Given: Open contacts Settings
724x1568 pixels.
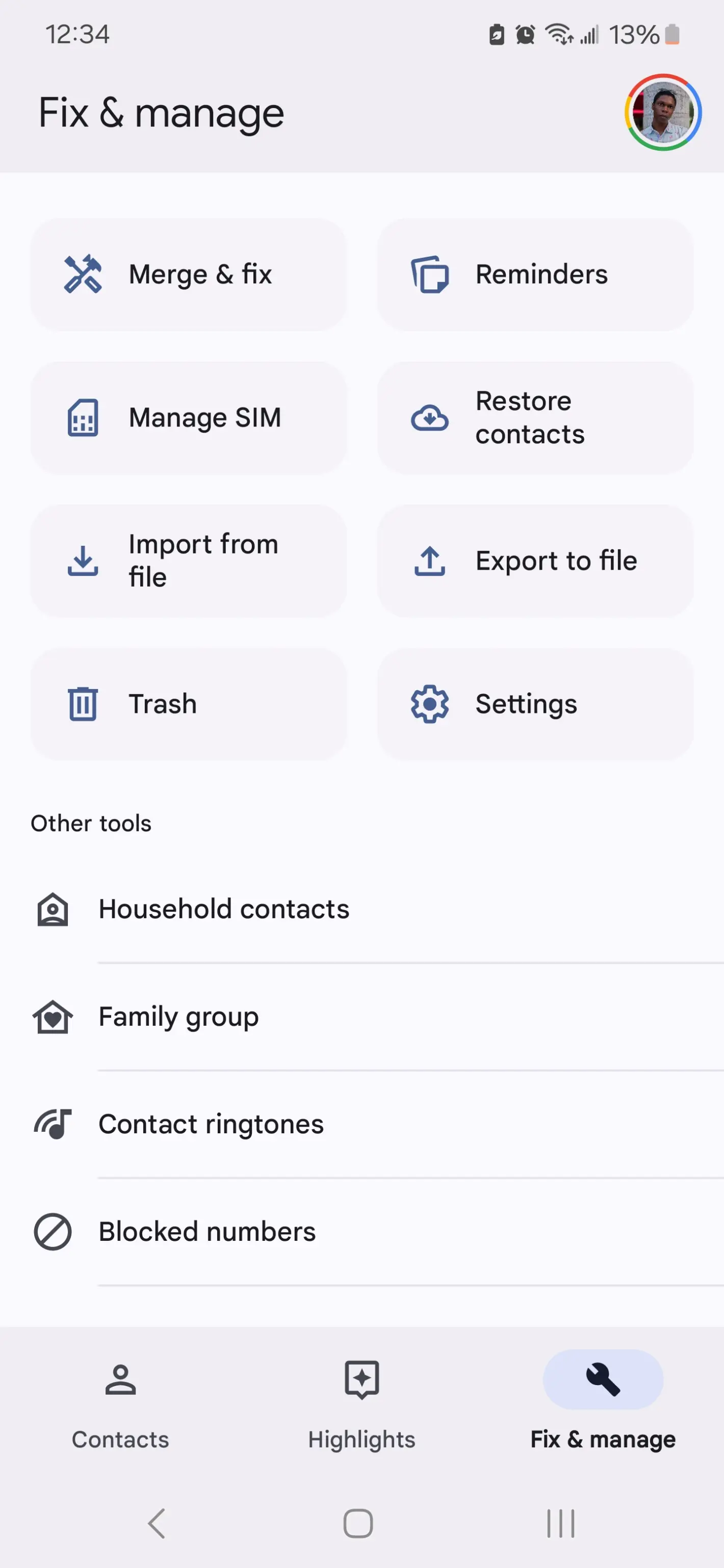Looking at the screenshot, I should pos(535,704).
